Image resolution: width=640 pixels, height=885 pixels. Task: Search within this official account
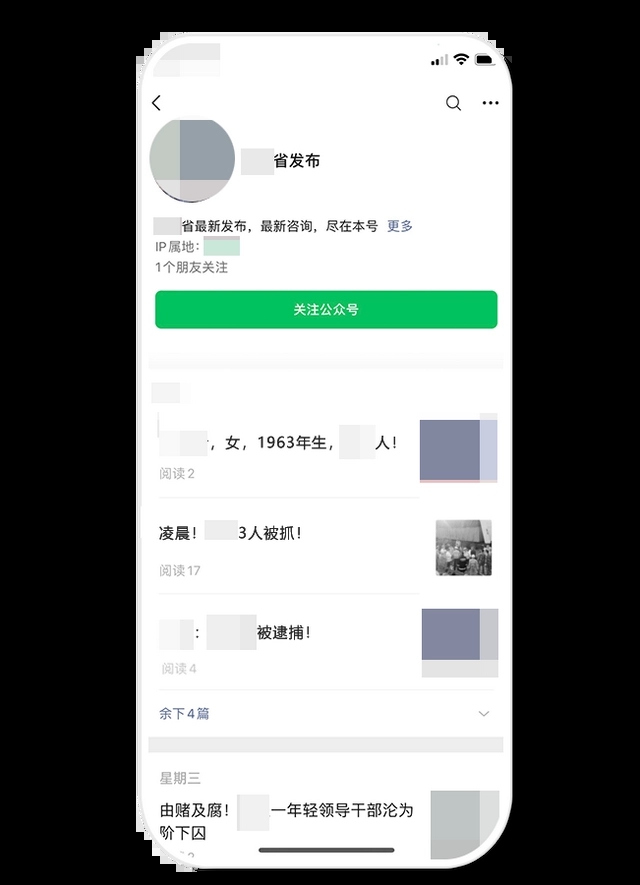[453, 103]
